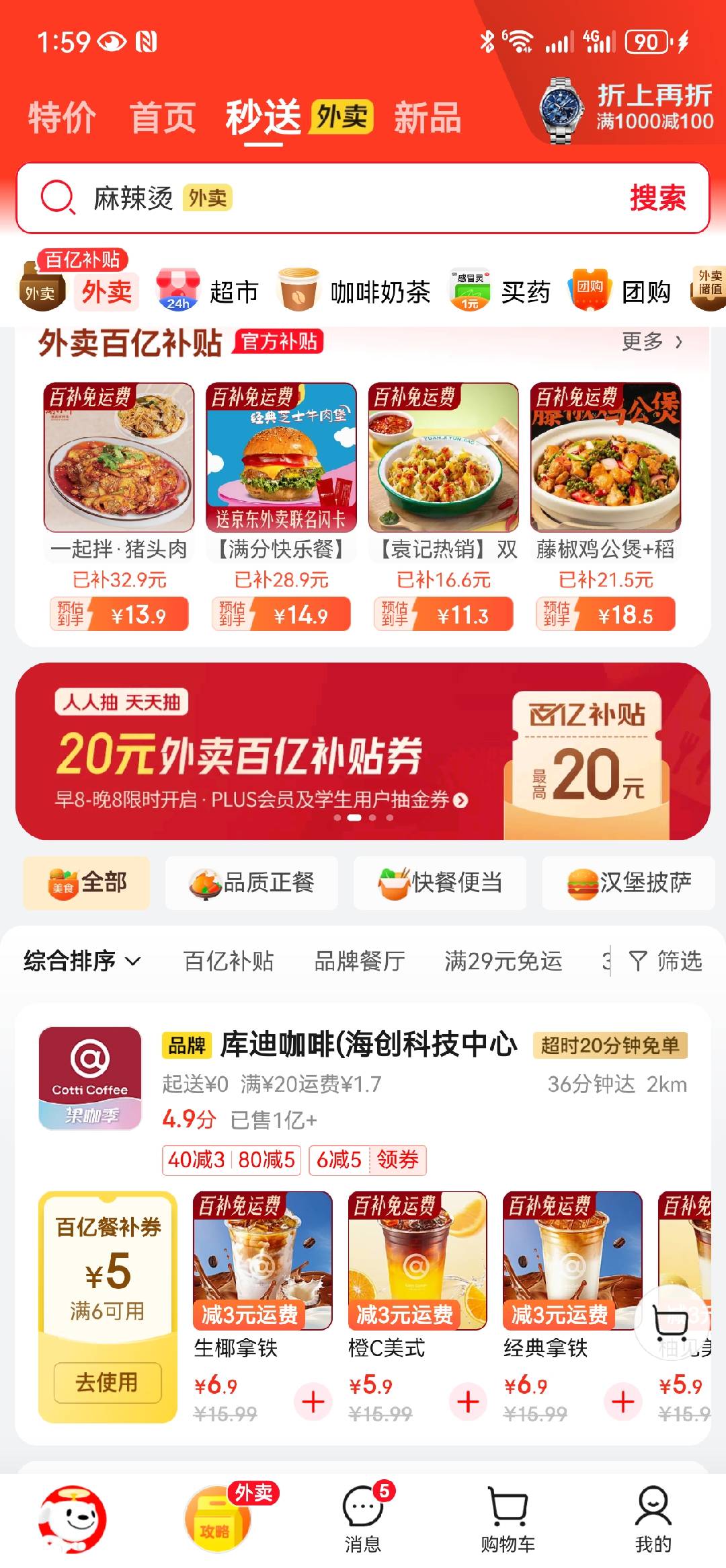This screenshot has width=726, height=1568.
Task: Add 生椰拿铁 to the cart
Action: point(313,1402)
